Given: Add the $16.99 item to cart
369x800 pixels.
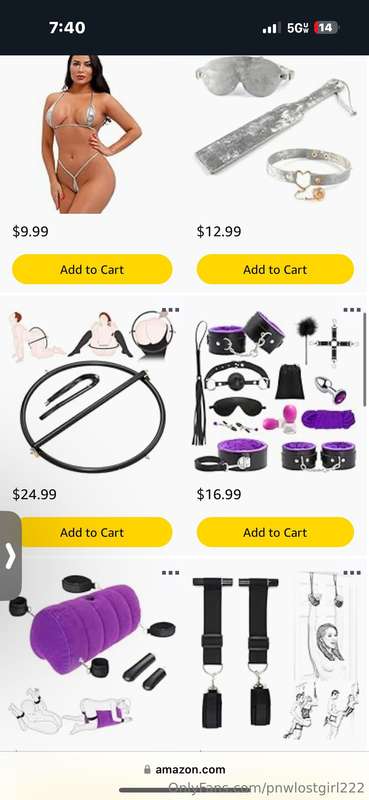Looking at the screenshot, I should pos(275,532).
